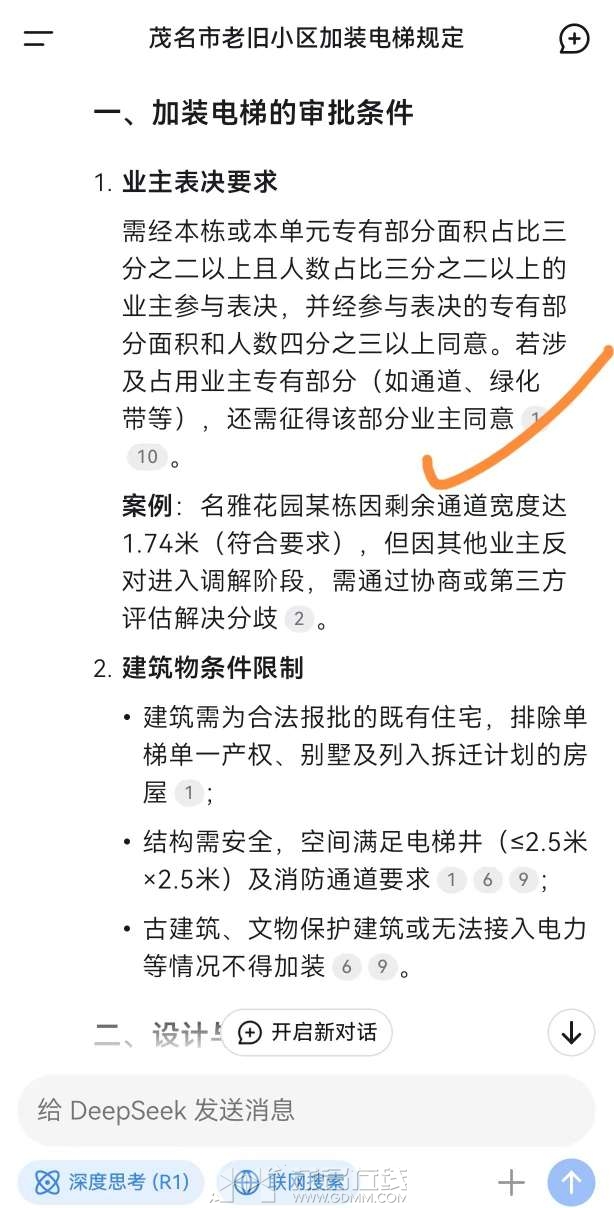Open the attachment plus icon

pos(511,1182)
